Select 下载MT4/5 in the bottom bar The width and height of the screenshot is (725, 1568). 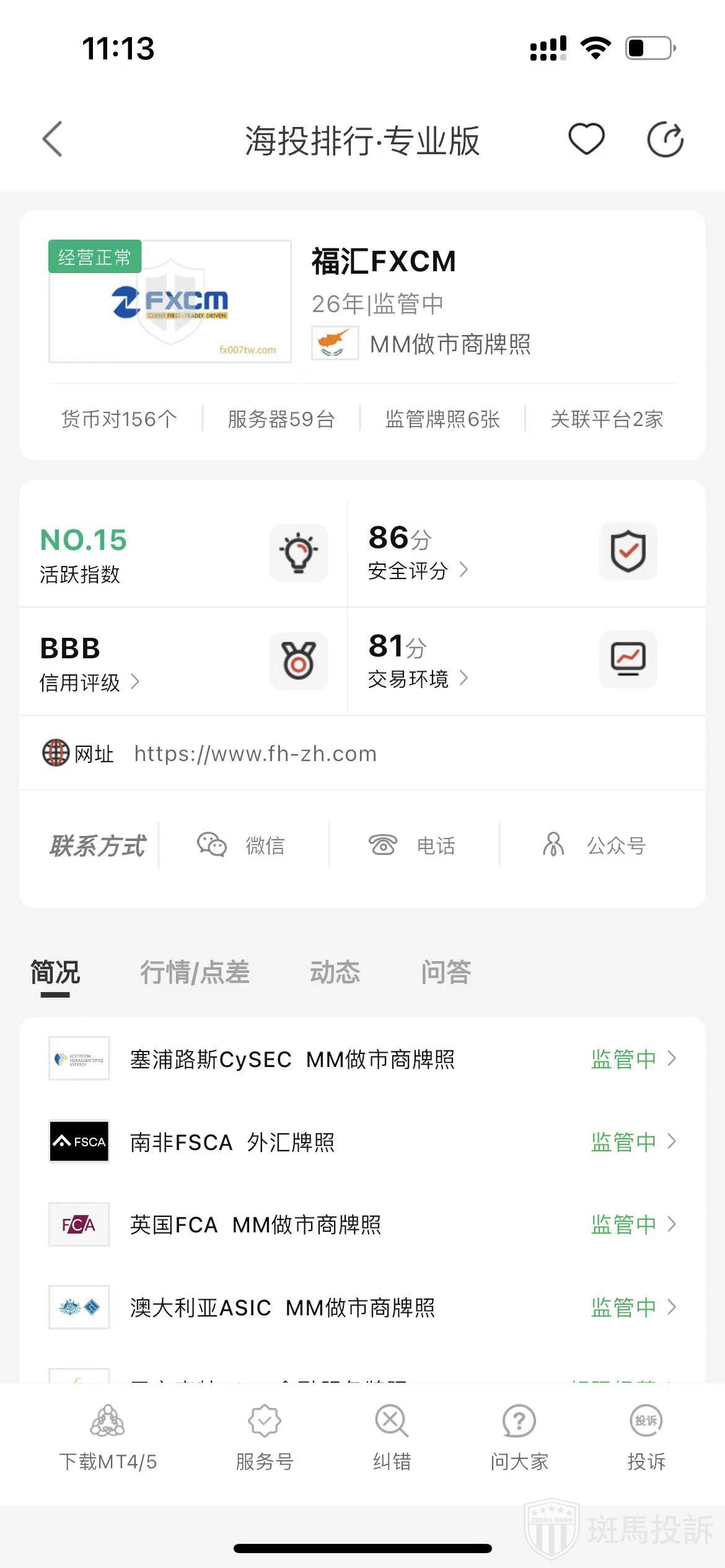[108, 1437]
